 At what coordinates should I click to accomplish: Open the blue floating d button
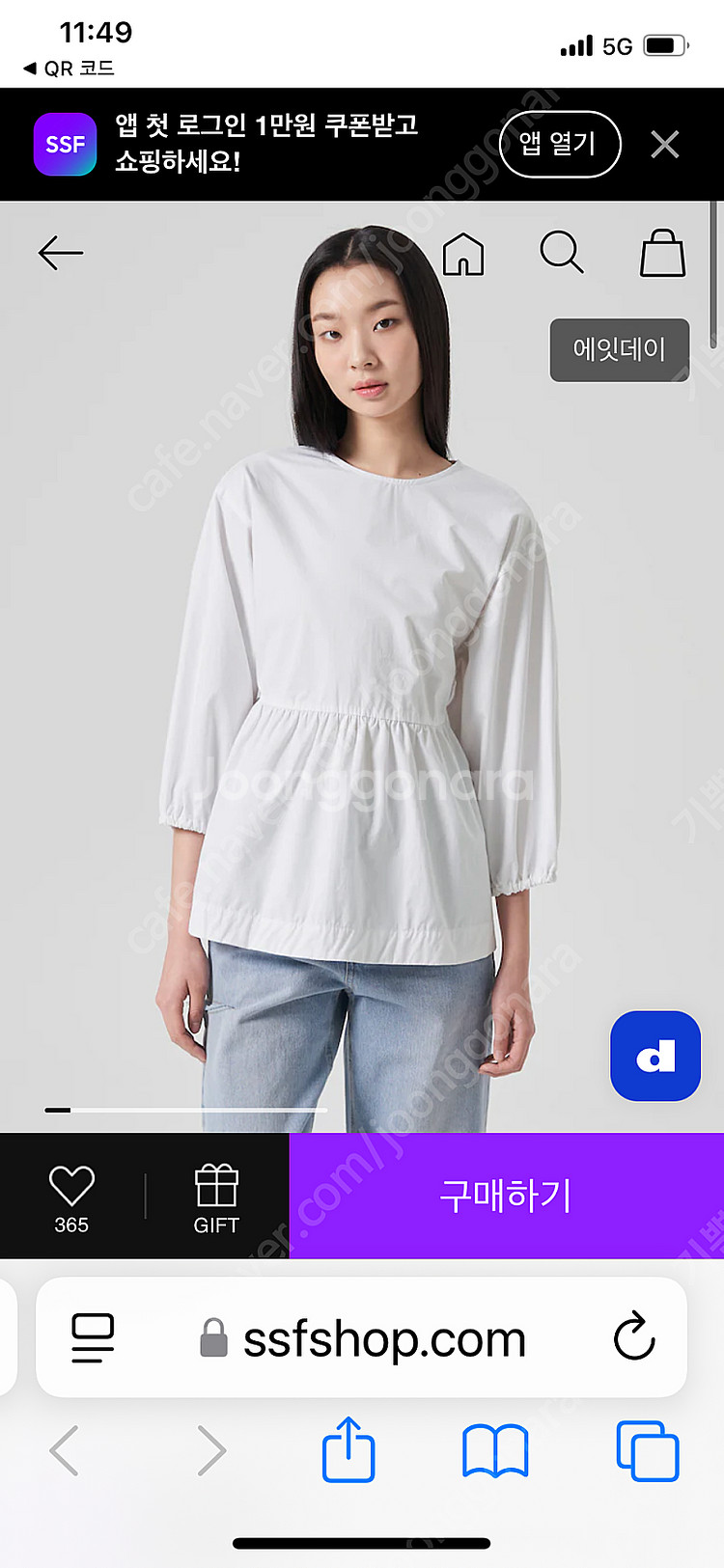655,1056
